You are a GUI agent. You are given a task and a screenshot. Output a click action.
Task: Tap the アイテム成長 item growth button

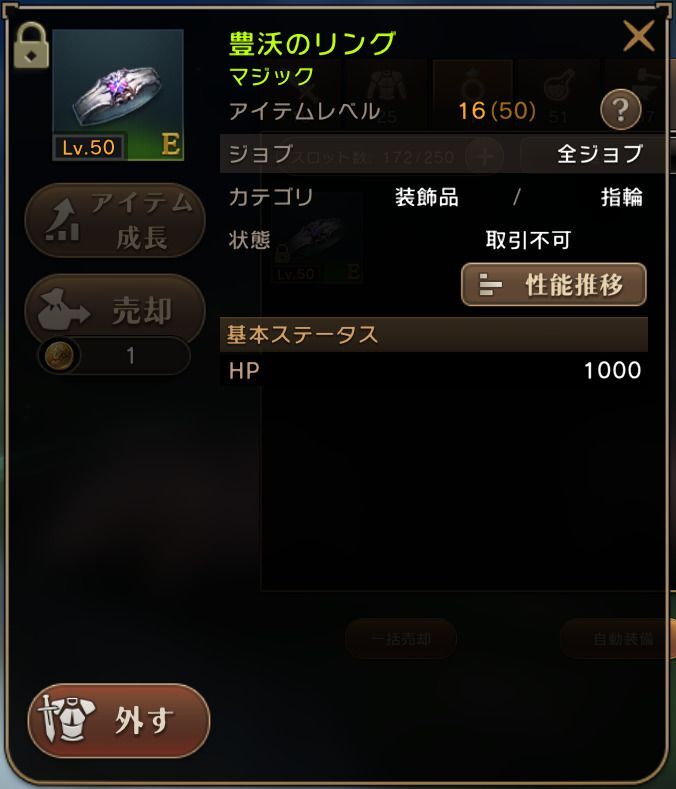(115, 221)
